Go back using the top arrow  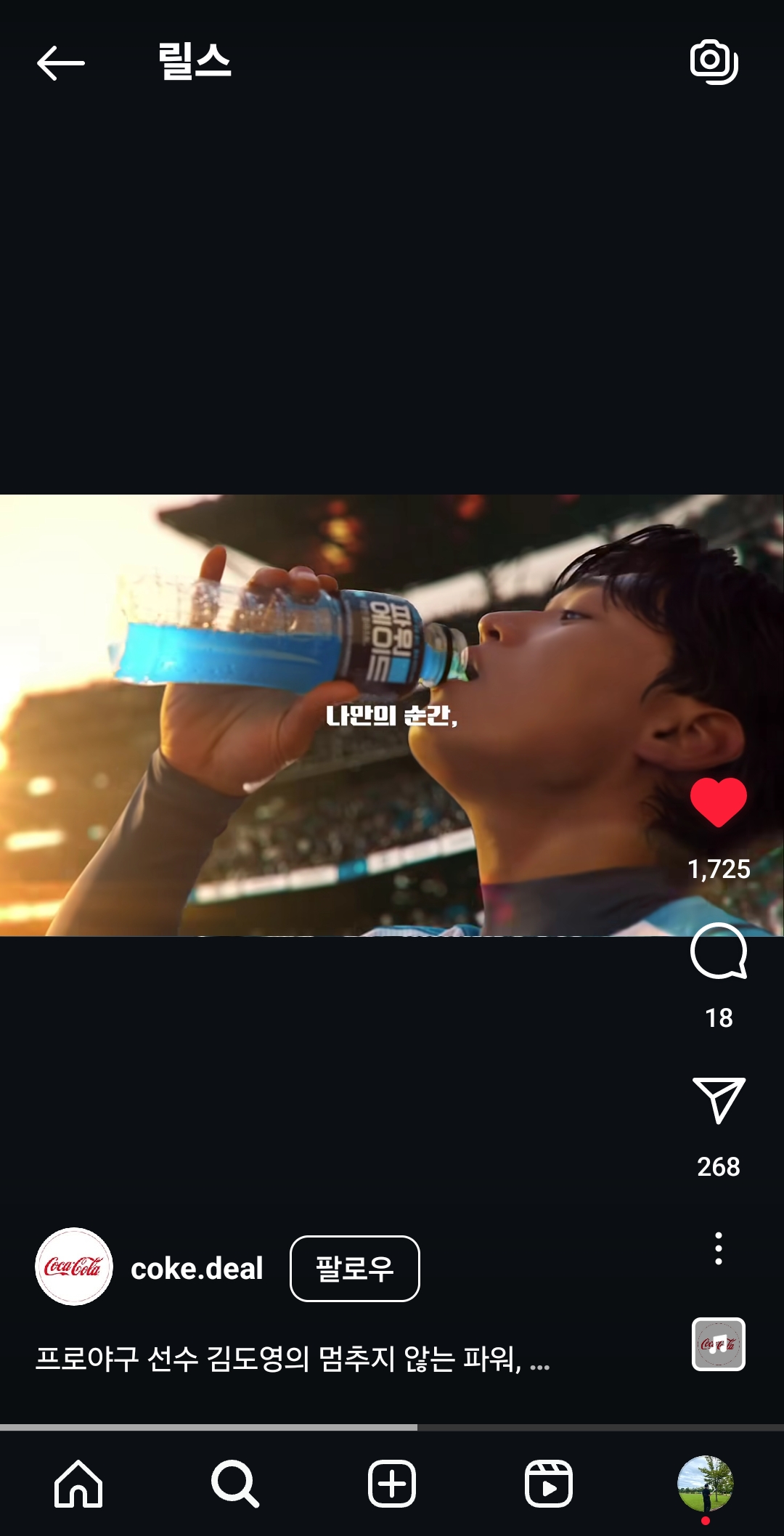coord(61,63)
